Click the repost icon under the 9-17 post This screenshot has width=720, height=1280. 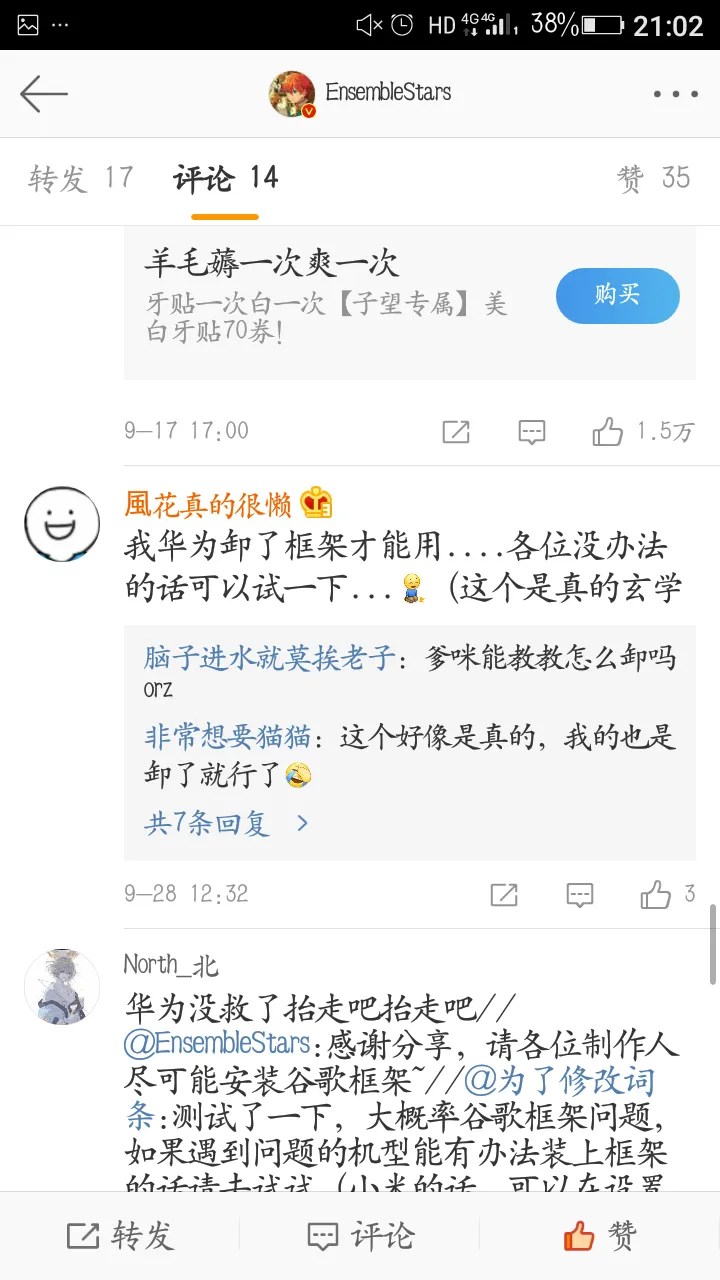(456, 431)
